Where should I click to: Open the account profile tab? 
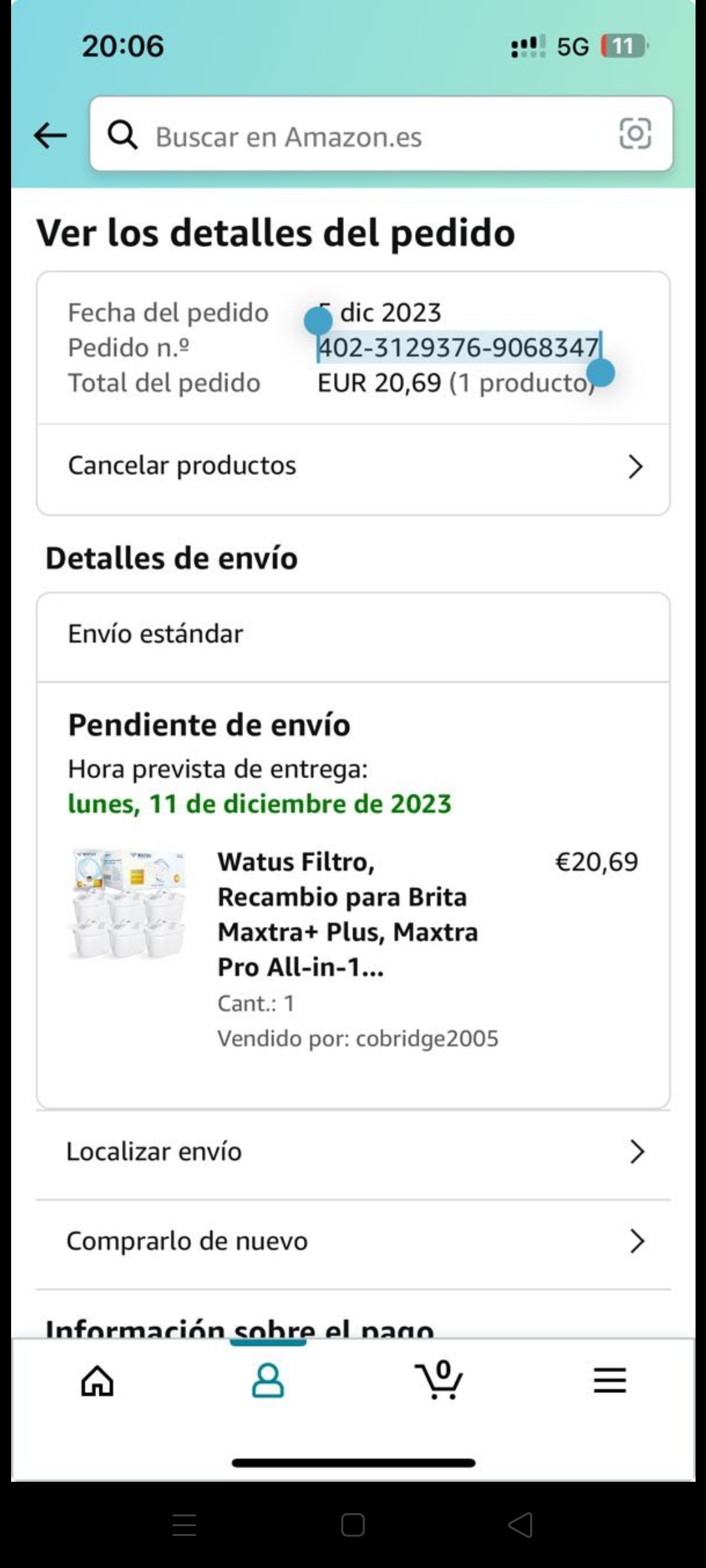(x=268, y=1380)
